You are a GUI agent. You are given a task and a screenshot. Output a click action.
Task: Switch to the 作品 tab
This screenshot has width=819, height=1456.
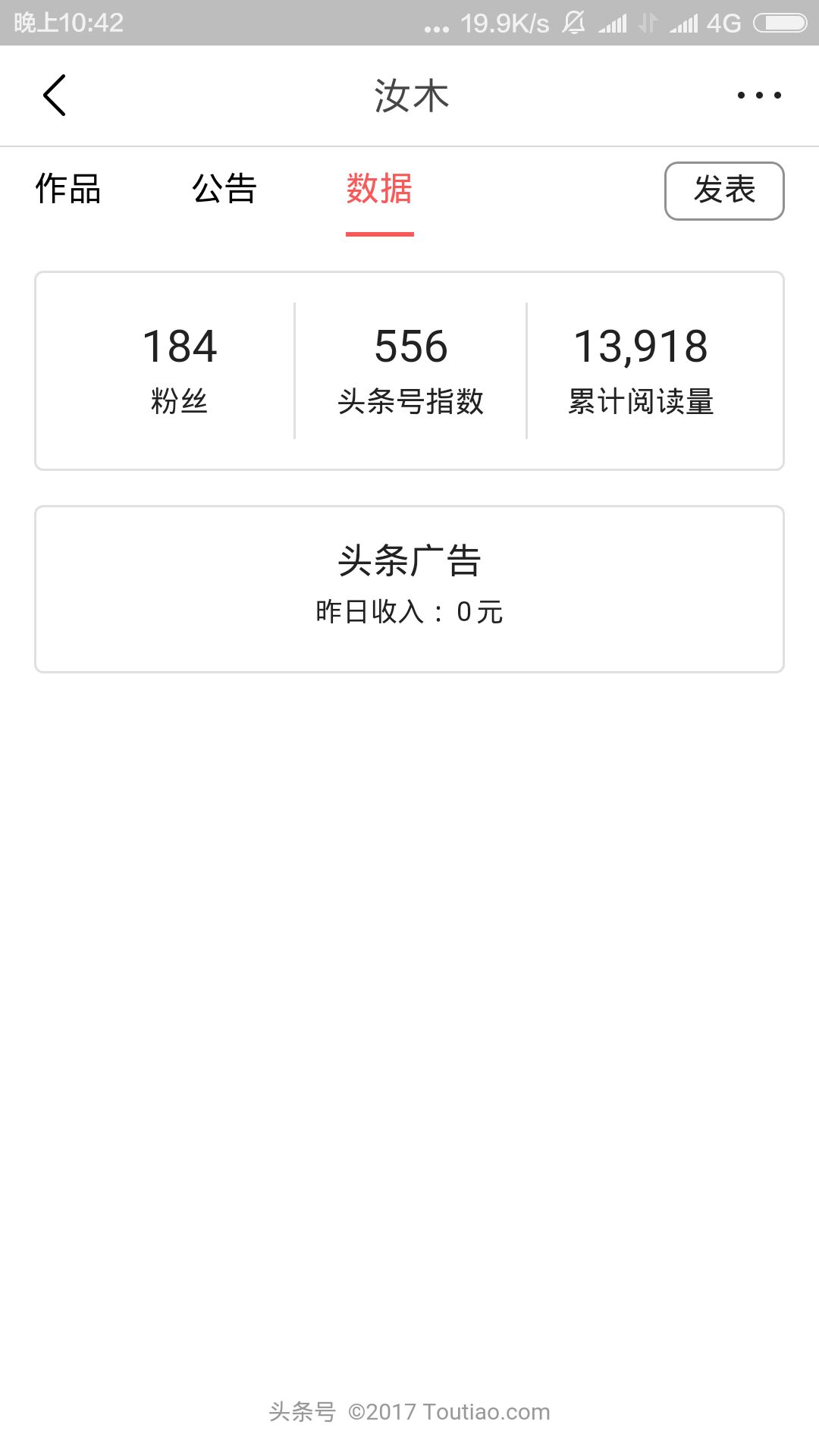click(x=68, y=191)
